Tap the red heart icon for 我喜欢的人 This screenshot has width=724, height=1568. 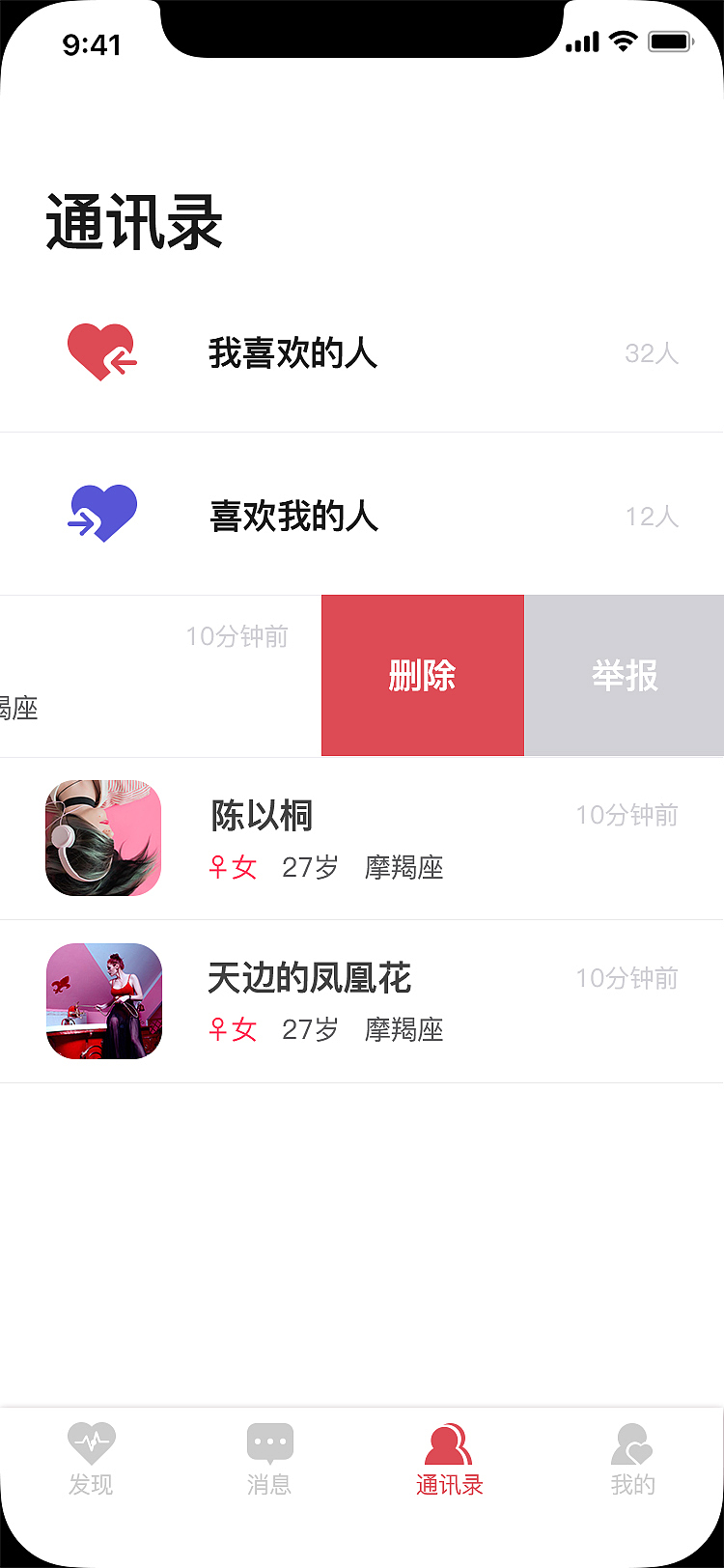102,353
